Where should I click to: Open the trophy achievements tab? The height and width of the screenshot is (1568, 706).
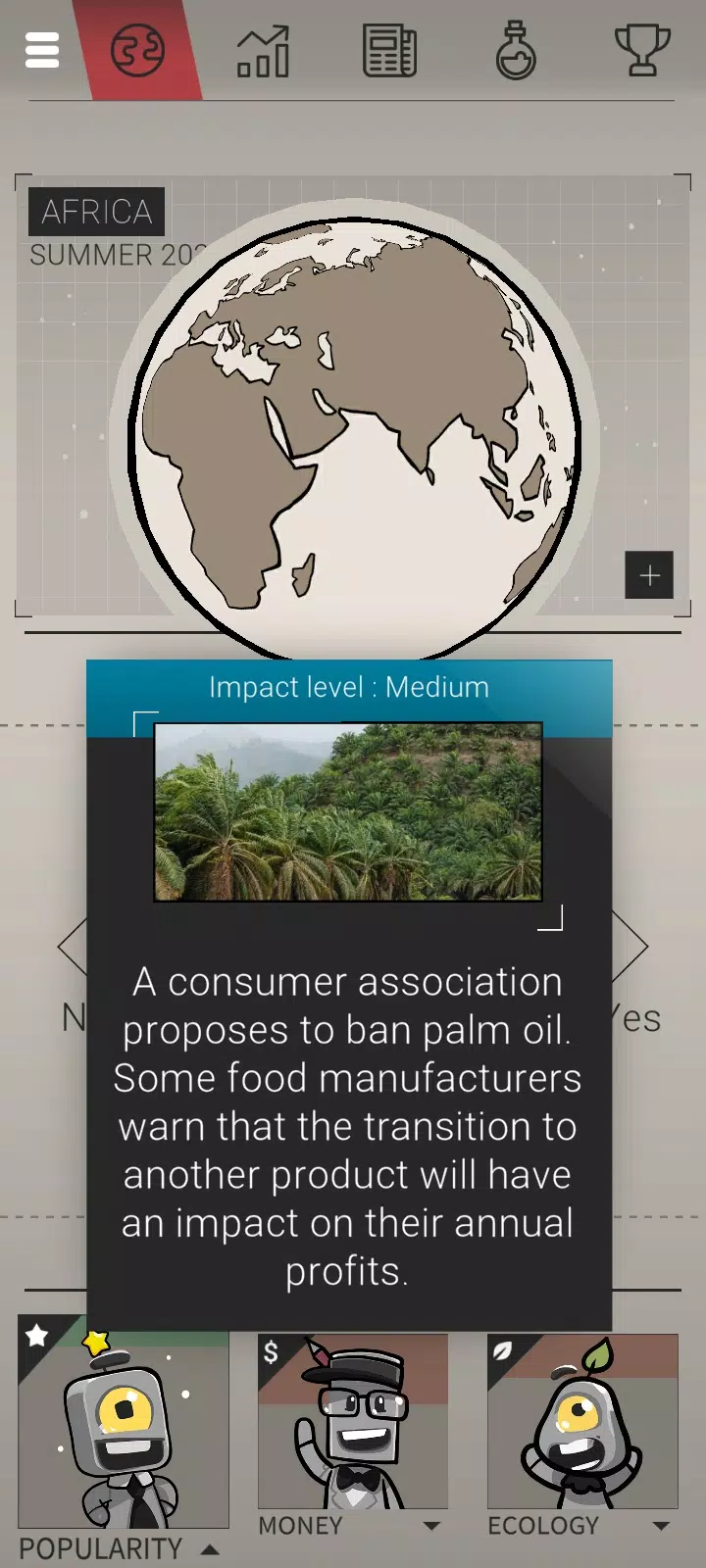[x=642, y=50]
